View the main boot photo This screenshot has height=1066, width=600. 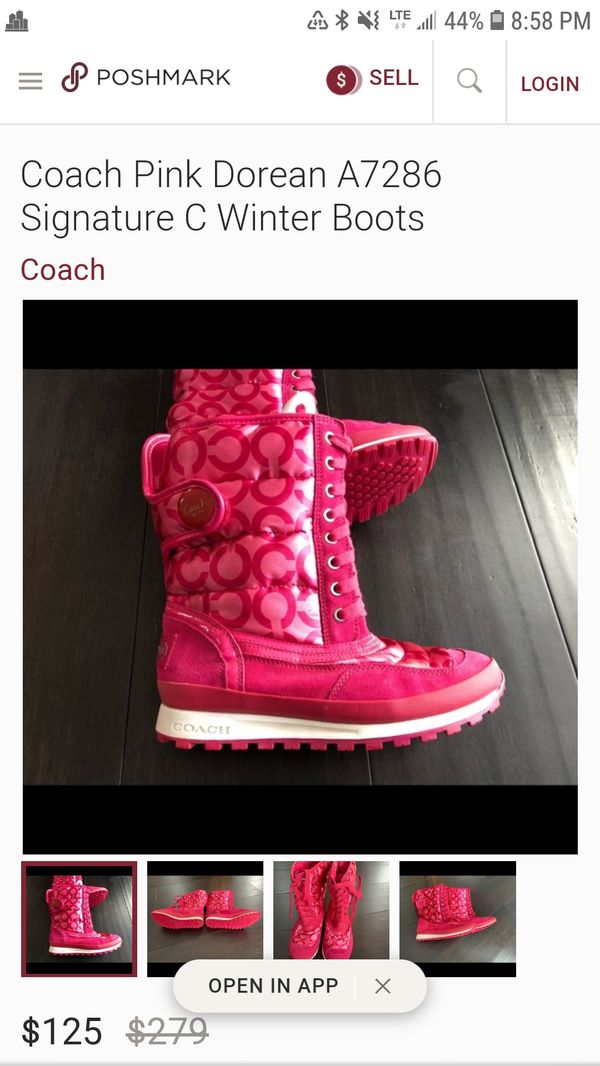tap(300, 577)
